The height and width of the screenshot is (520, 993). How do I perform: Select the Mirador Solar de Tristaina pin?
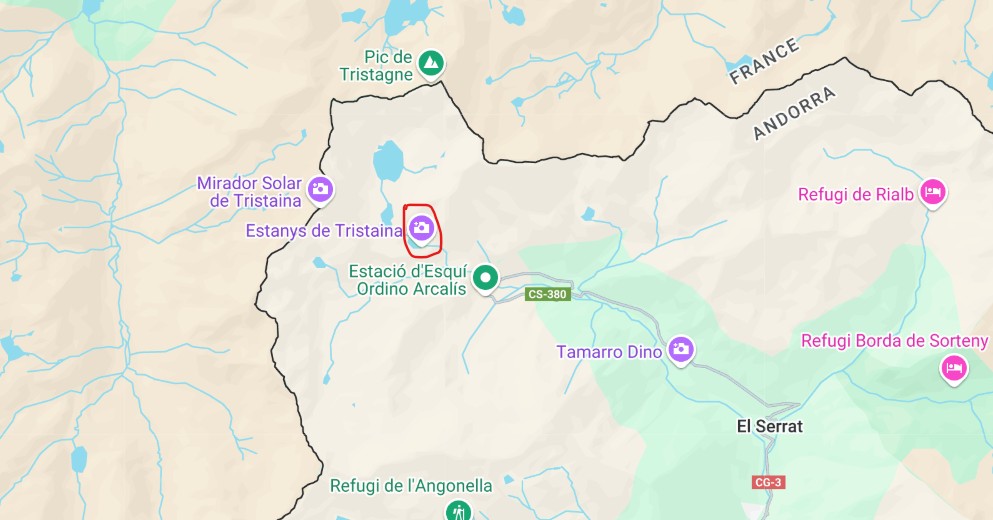(320, 188)
